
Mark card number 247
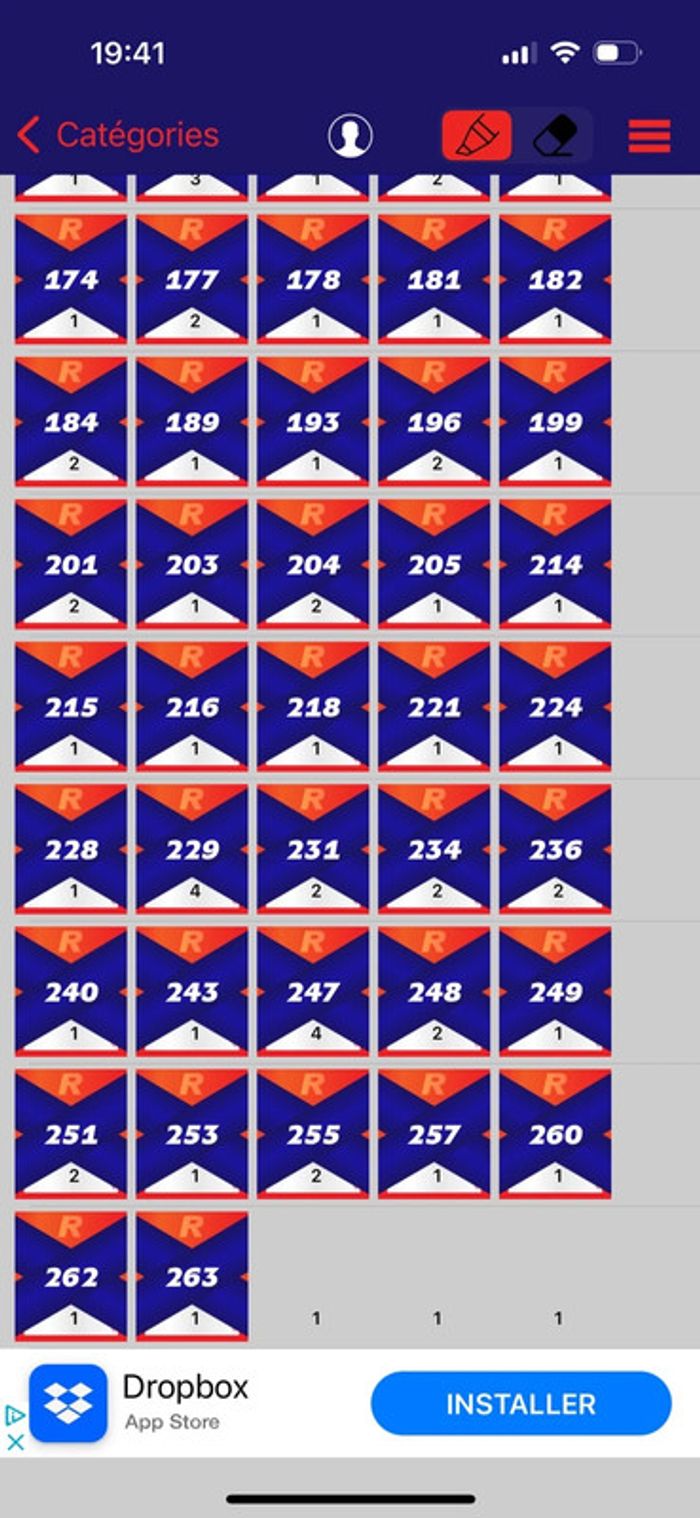click(x=313, y=992)
